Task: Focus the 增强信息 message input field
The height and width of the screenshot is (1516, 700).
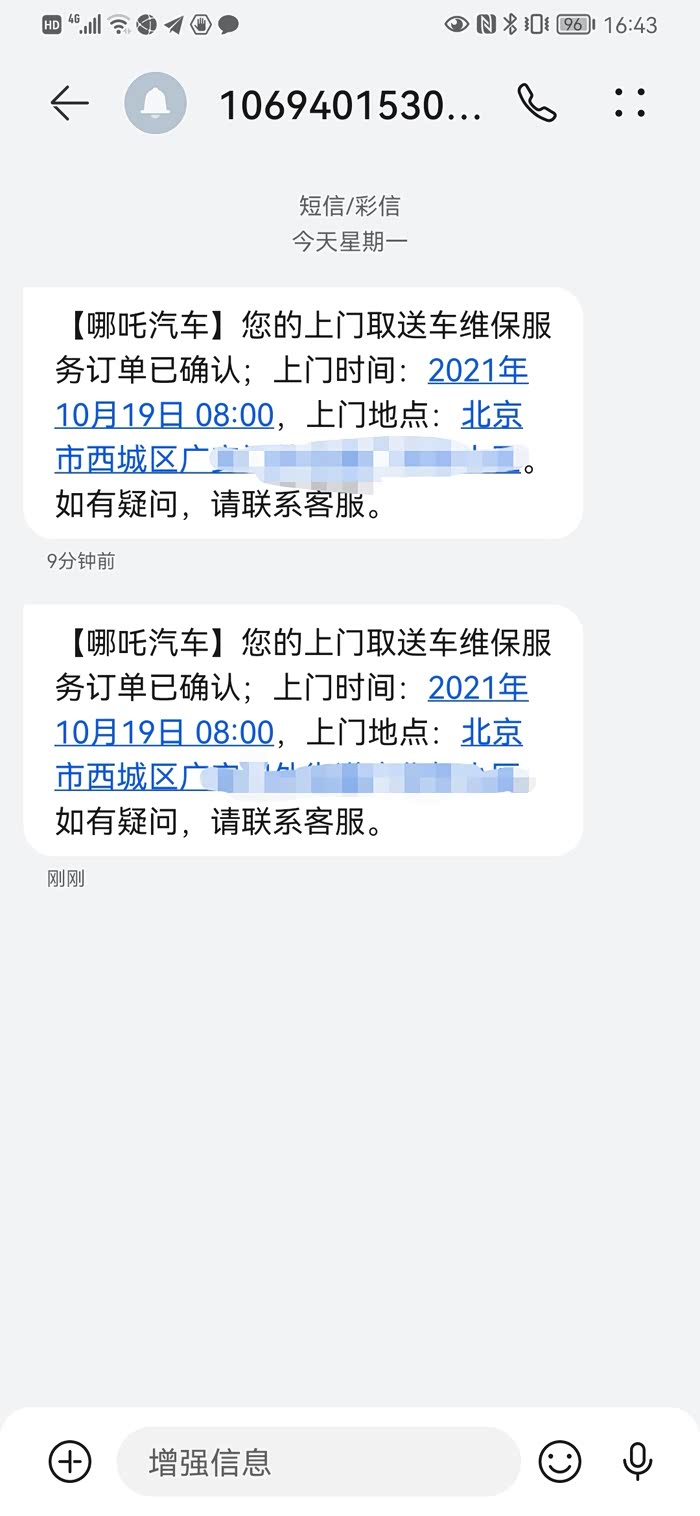Action: point(318,1462)
